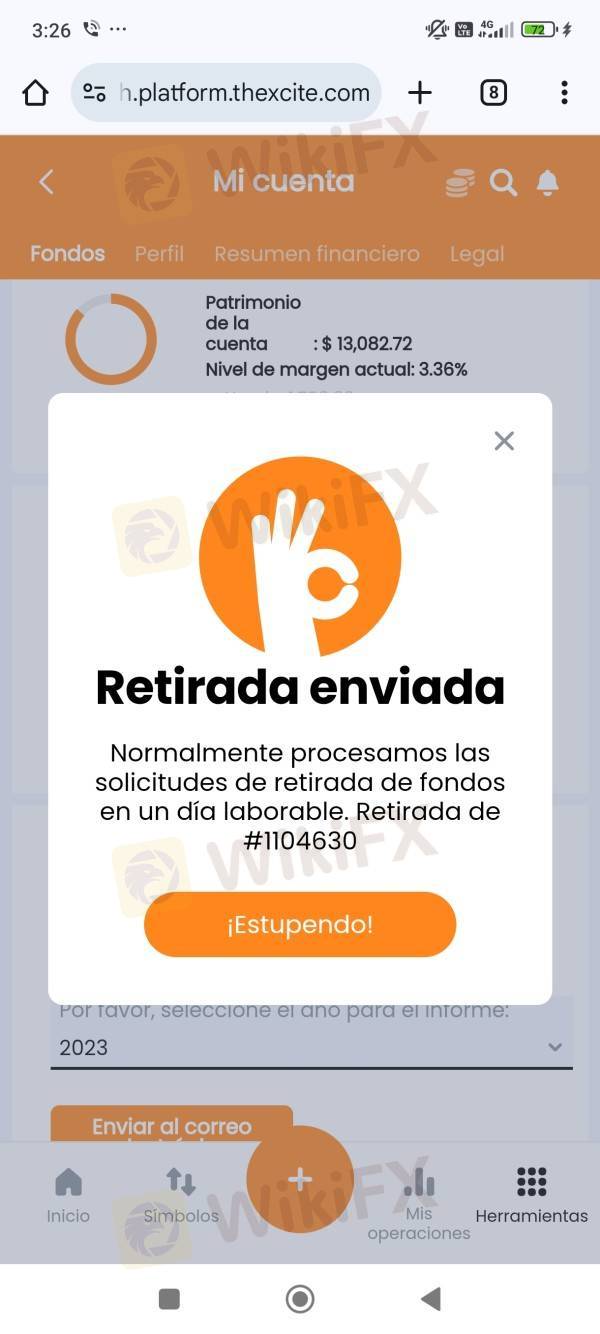Open the coins icon in header
The image size is (600, 1334).
460,182
